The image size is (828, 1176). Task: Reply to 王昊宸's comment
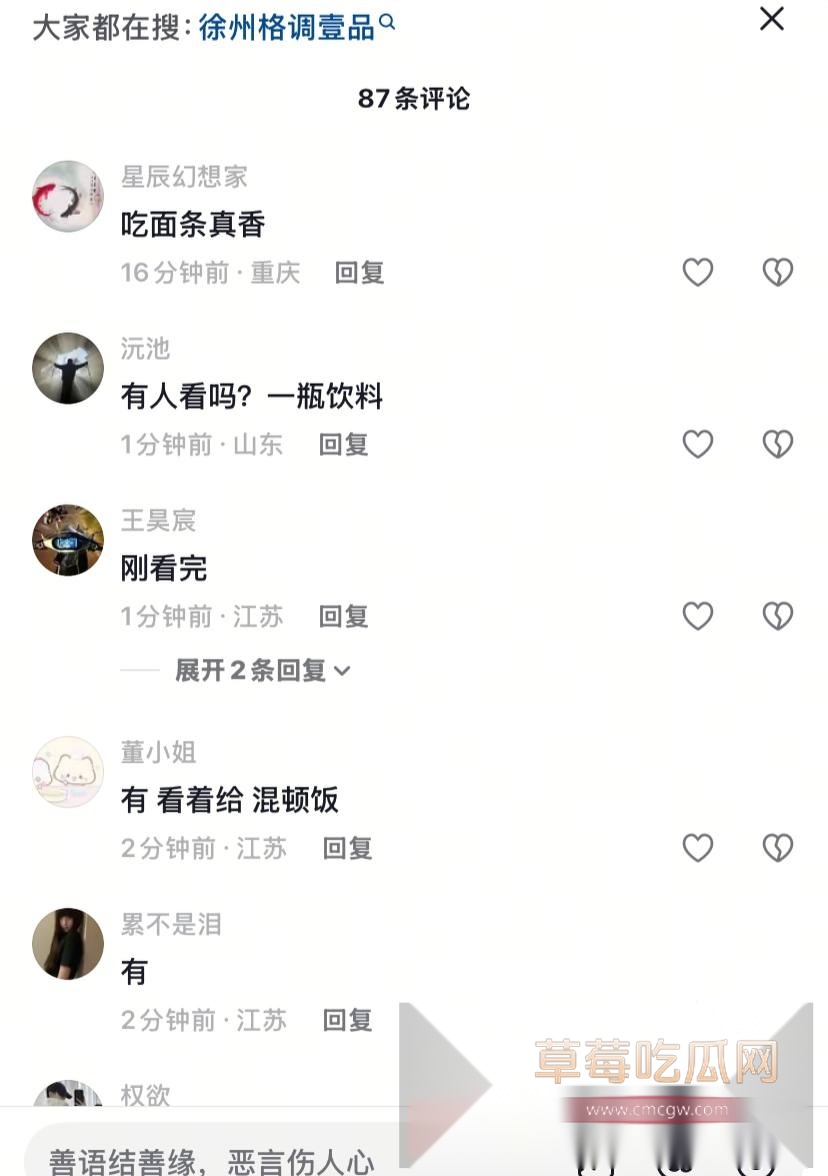[343, 617]
